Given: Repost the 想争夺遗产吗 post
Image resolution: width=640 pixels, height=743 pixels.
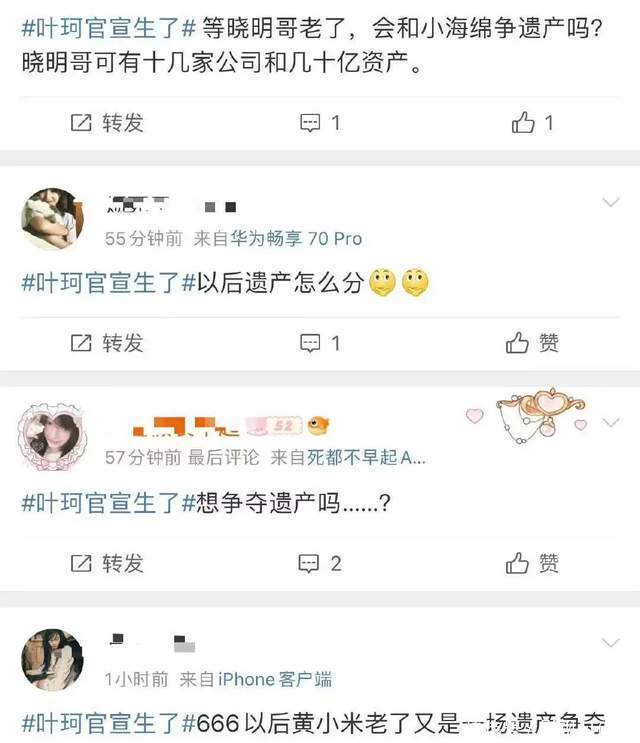Looking at the screenshot, I should point(107,563).
